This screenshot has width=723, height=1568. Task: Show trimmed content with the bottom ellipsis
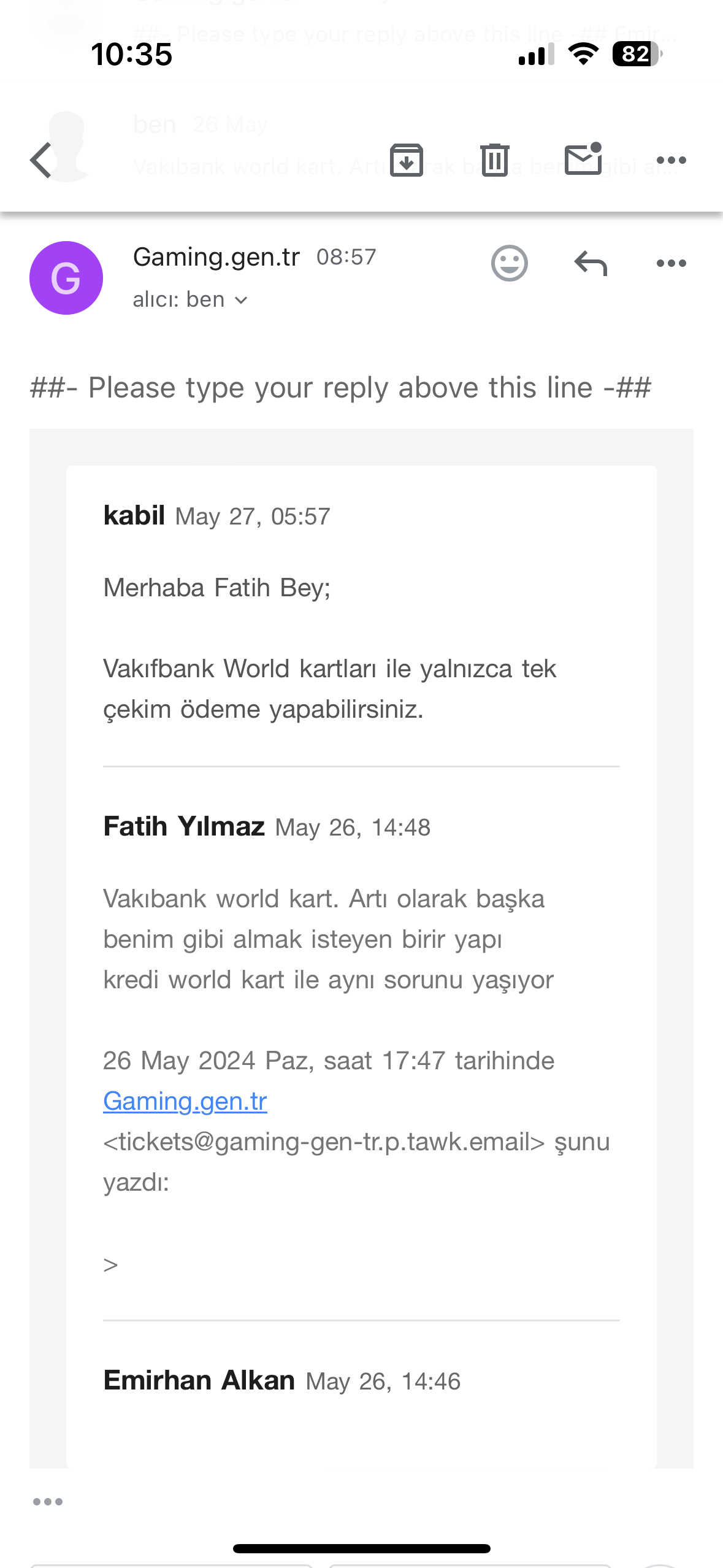tap(48, 1502)
